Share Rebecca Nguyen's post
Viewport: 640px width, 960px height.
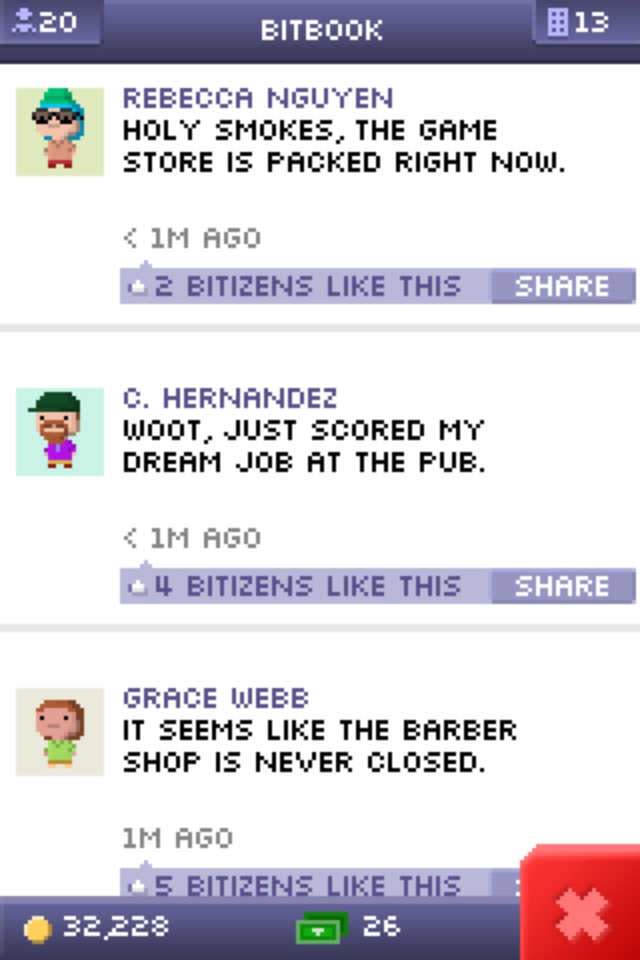pyautogui.click(x=562, y=286)
